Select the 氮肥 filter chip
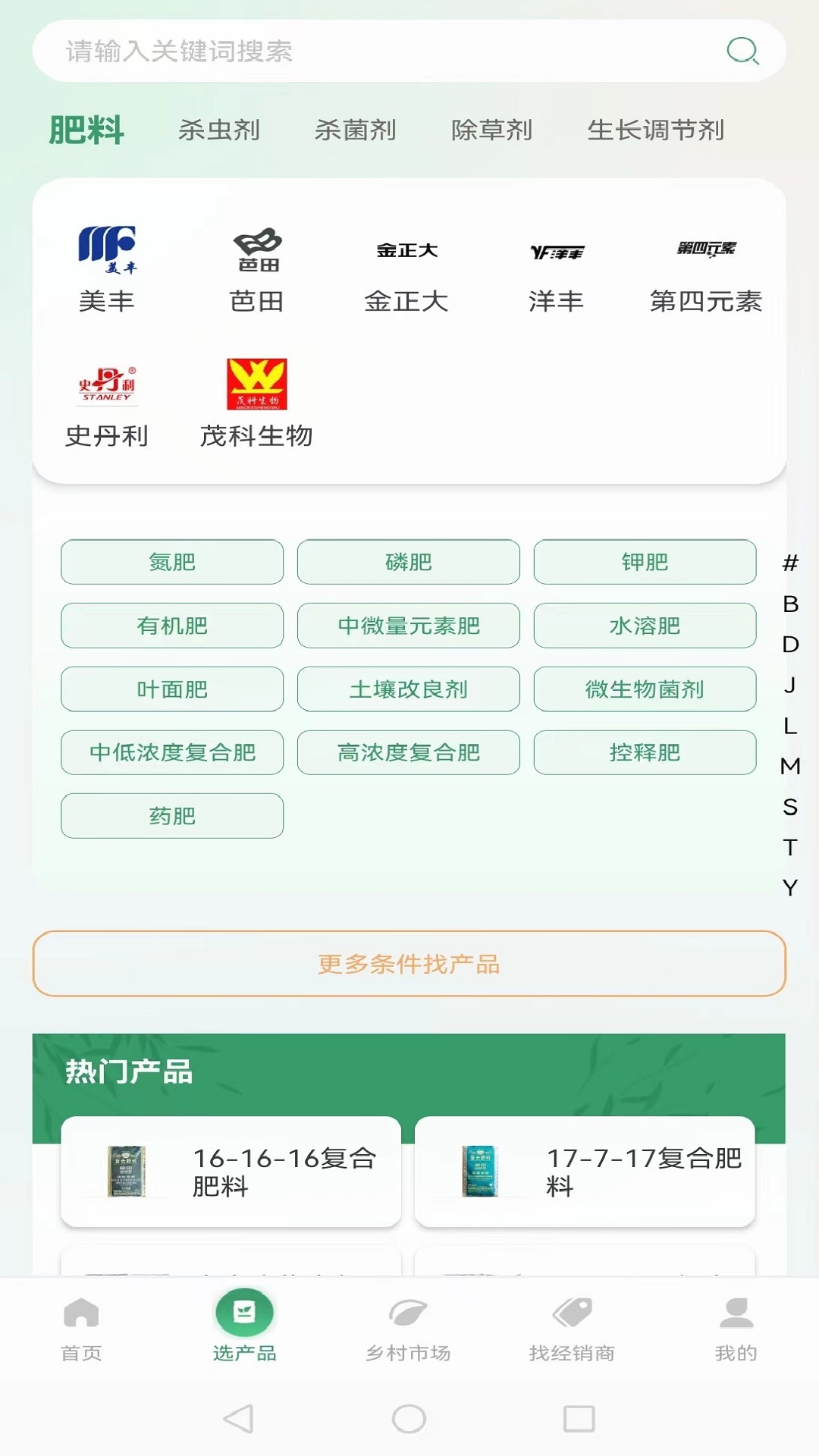This screenshot has height=1456, width=819. 171,562
